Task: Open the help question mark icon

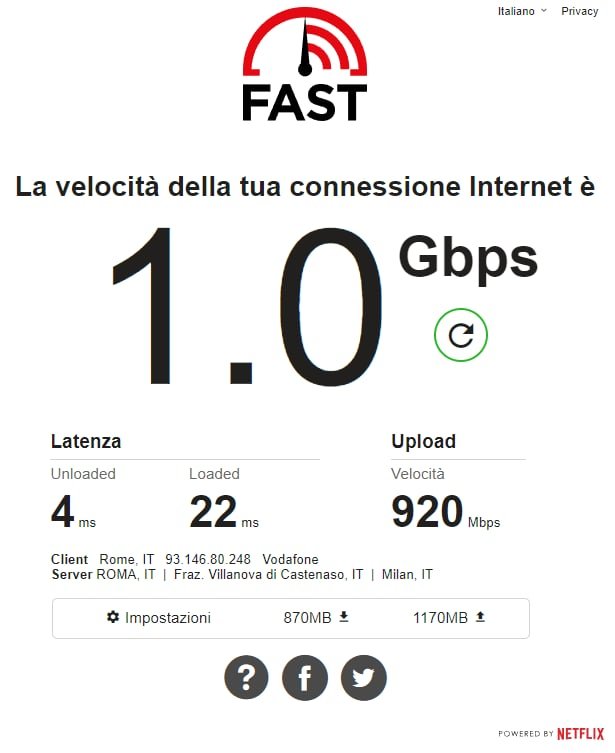Action: click(x=246, y=679)
